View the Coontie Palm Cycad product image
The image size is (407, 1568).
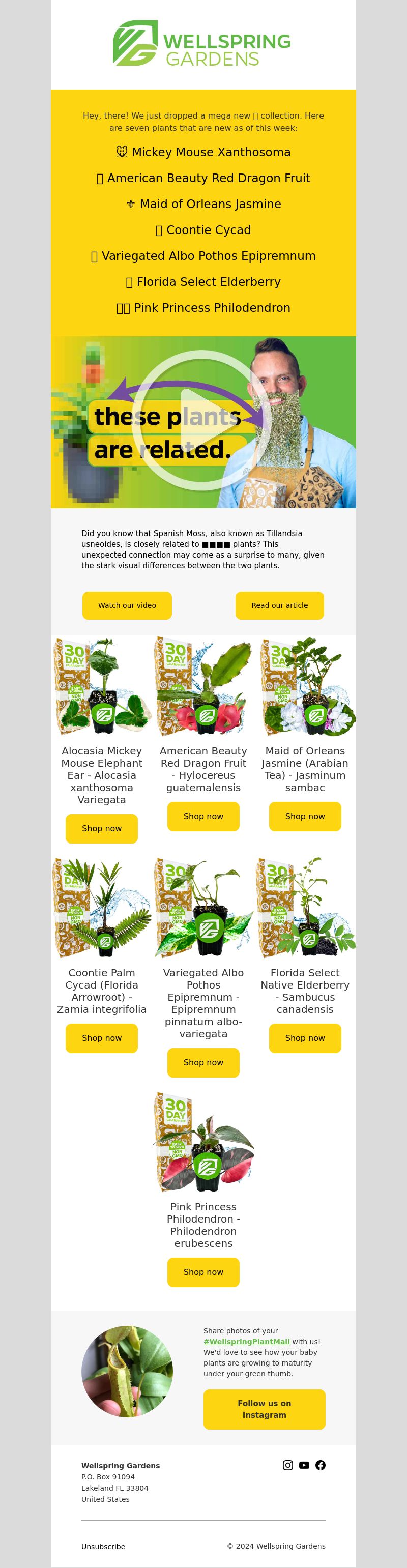click(102, 908)
